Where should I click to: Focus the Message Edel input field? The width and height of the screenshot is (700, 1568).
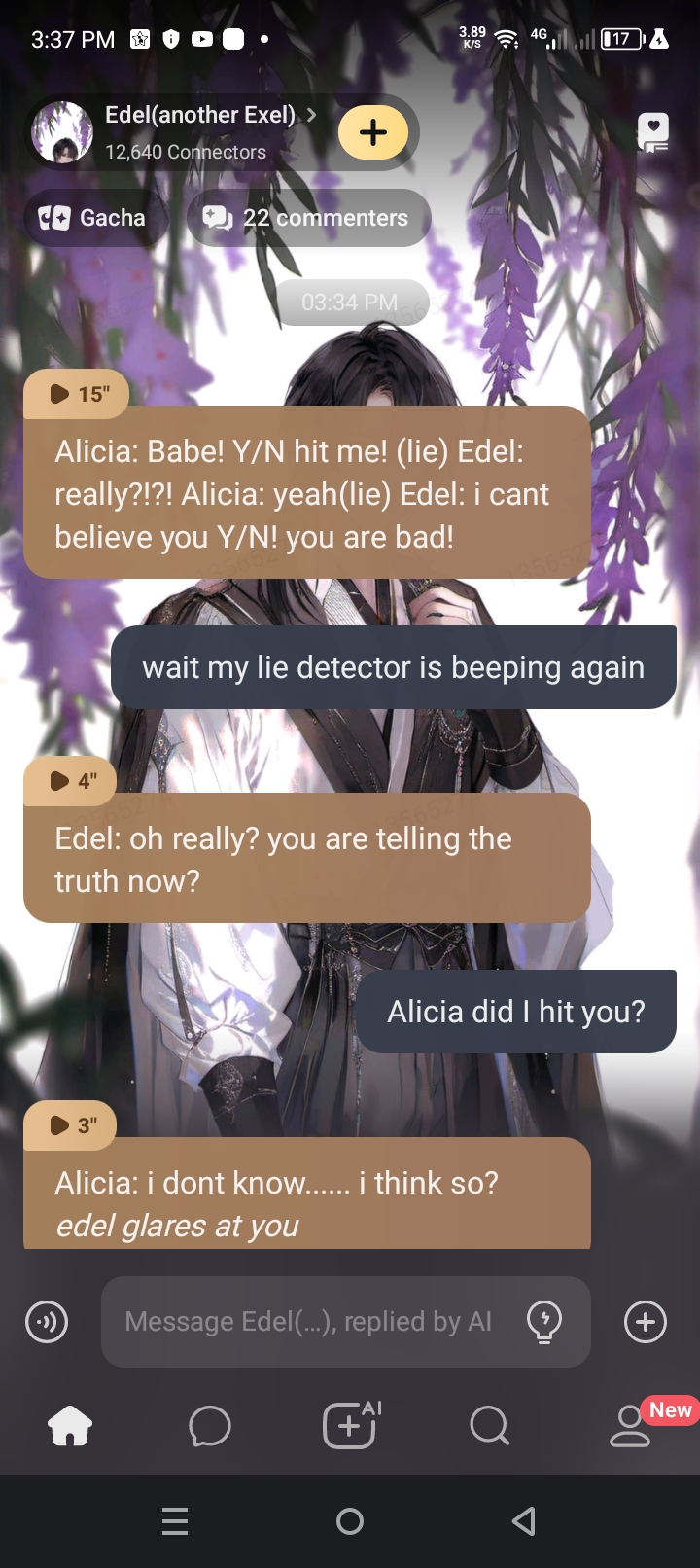click(307, 1322)
